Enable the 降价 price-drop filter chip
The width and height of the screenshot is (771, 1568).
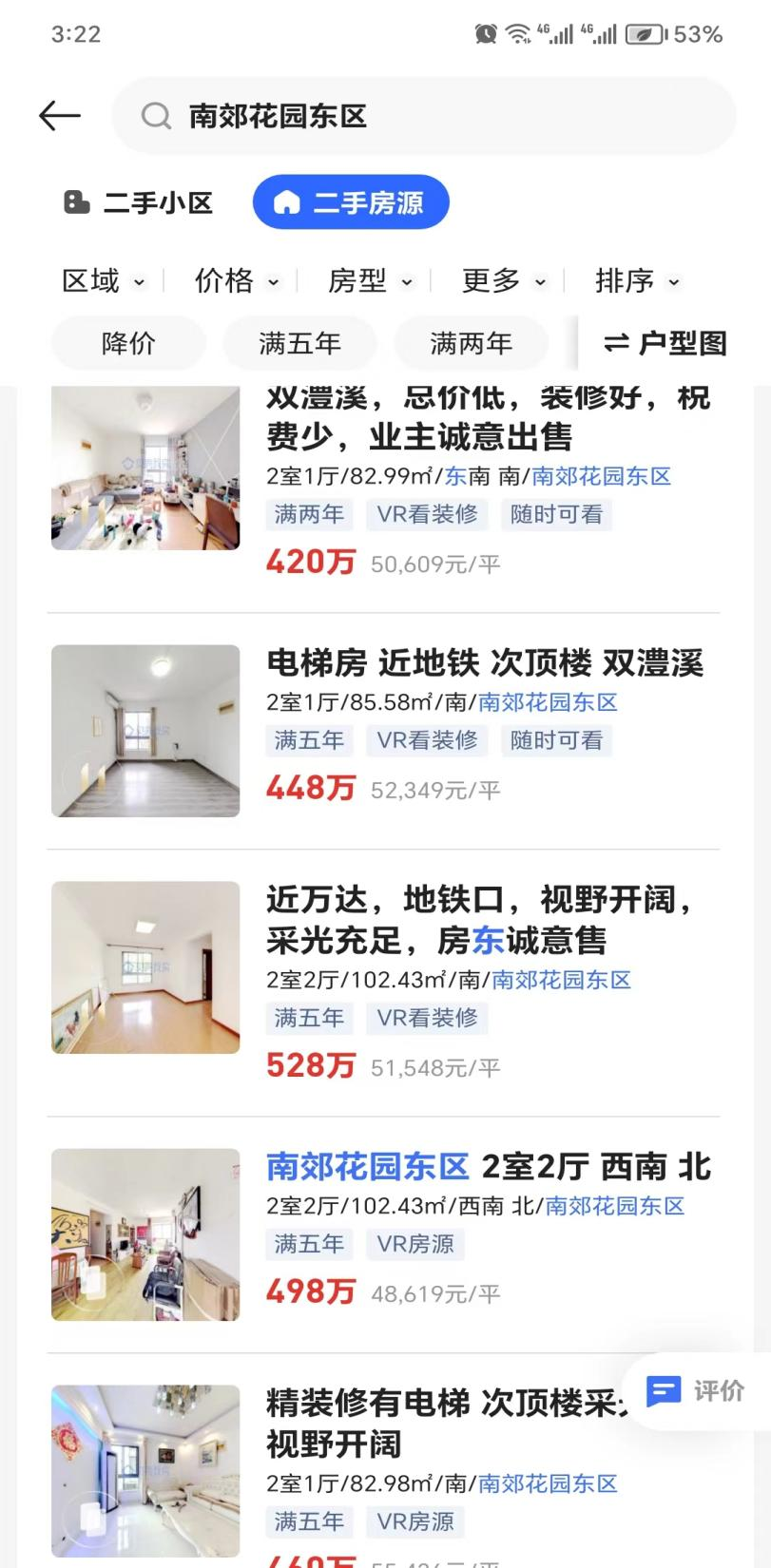point(126,343)
